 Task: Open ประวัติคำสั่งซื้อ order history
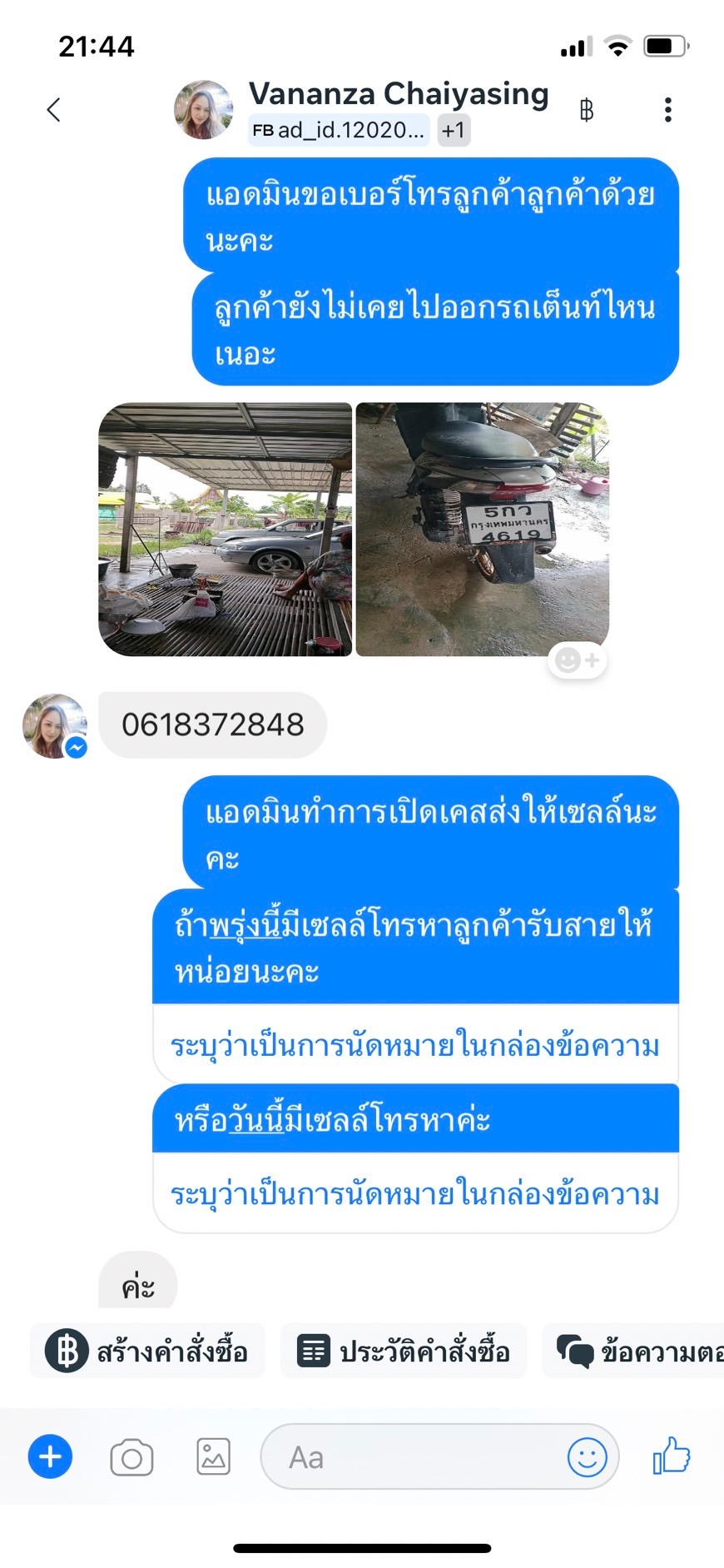[404, 1351]
